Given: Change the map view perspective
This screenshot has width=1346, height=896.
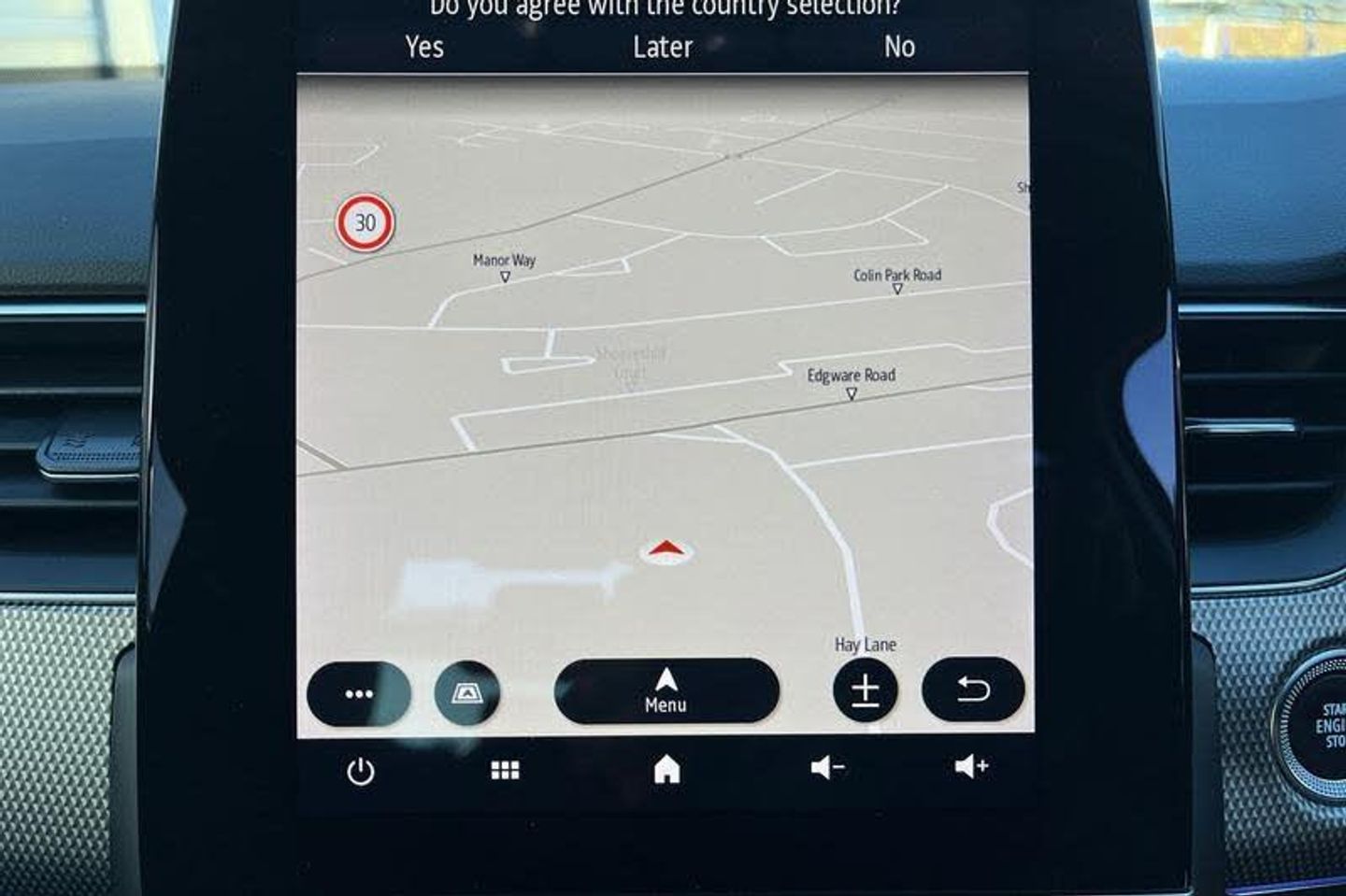Looking at the screenshot, I should [467, 693].
